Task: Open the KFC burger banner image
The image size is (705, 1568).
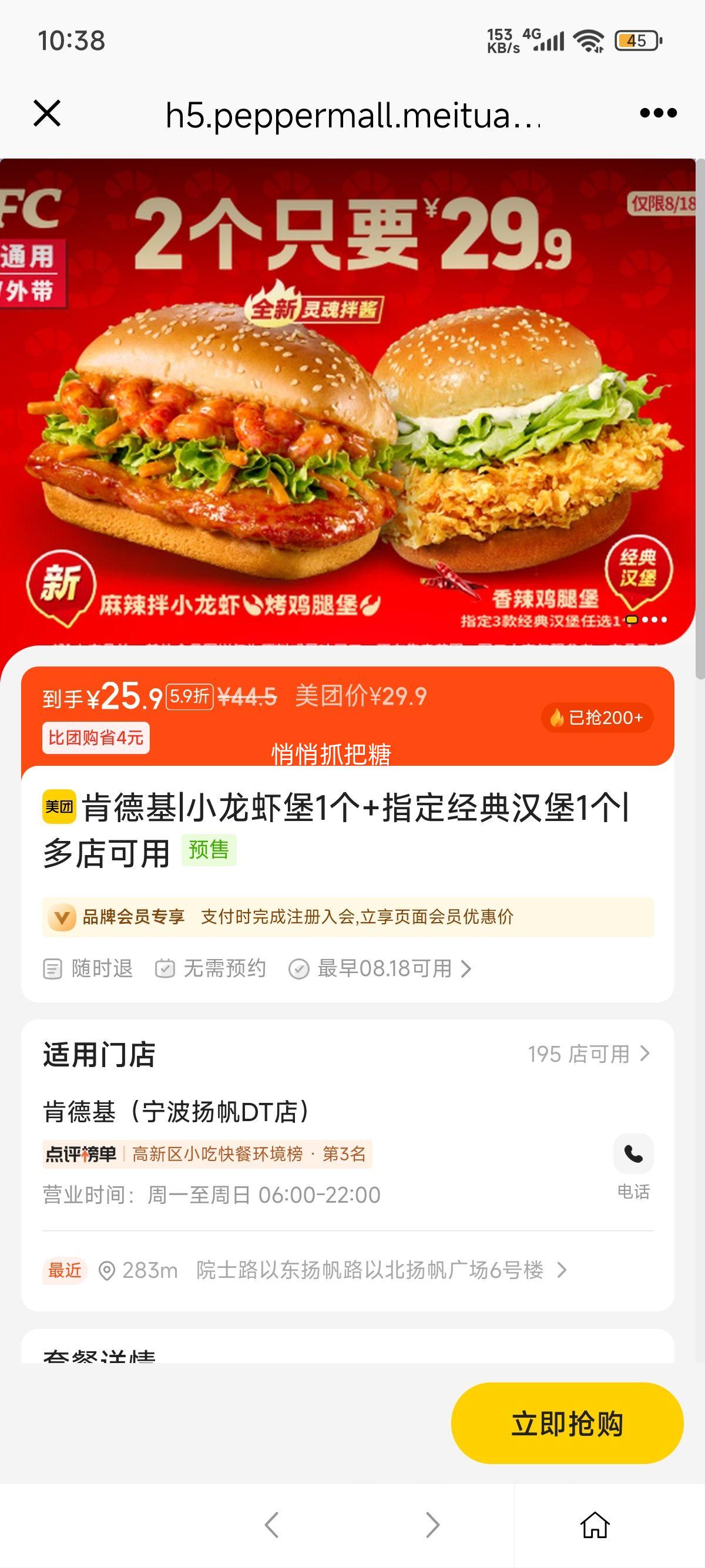Action: click(x=347, y=402)
